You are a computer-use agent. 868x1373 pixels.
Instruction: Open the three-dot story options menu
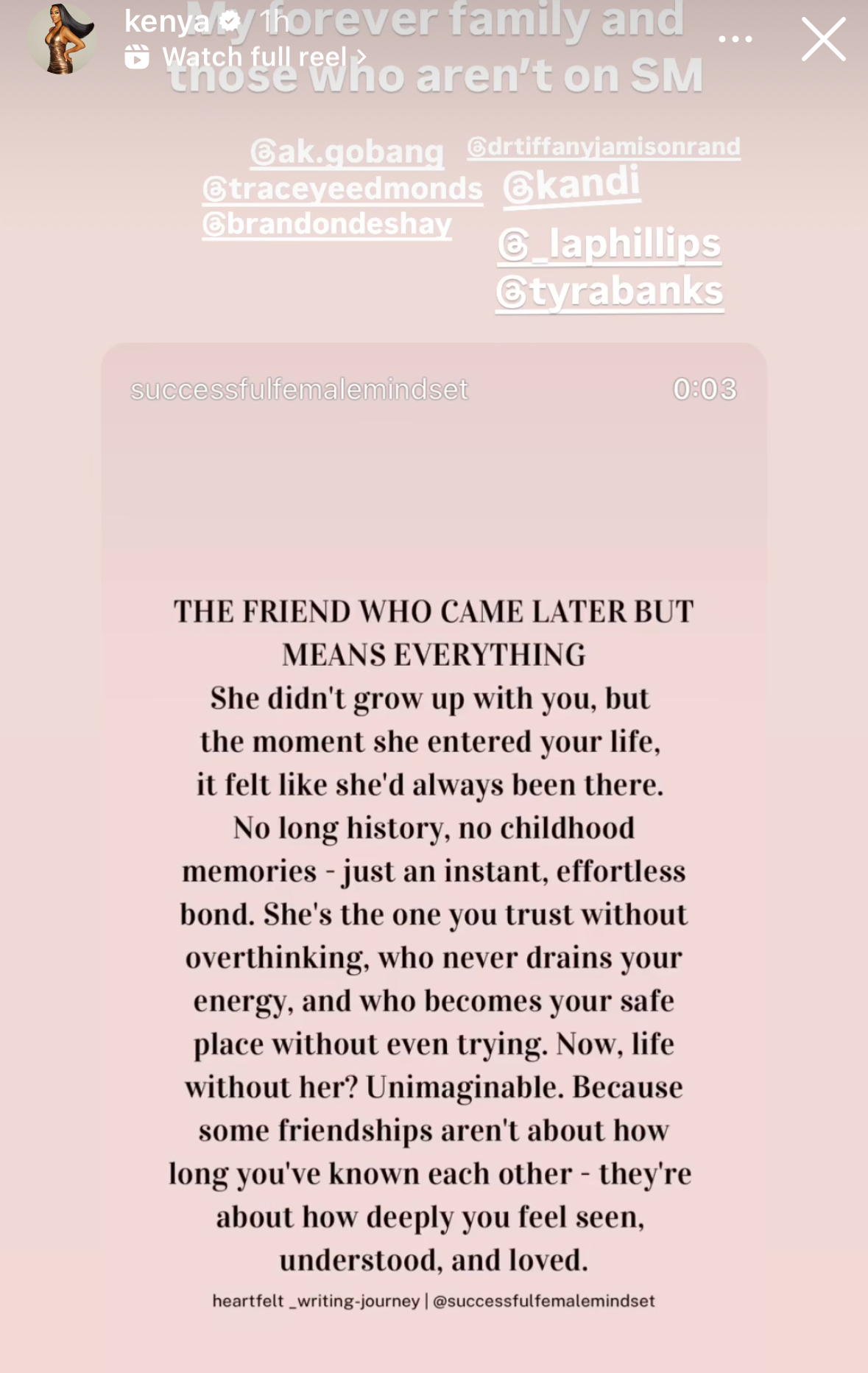pyautogui.click(x=734, y=39)
